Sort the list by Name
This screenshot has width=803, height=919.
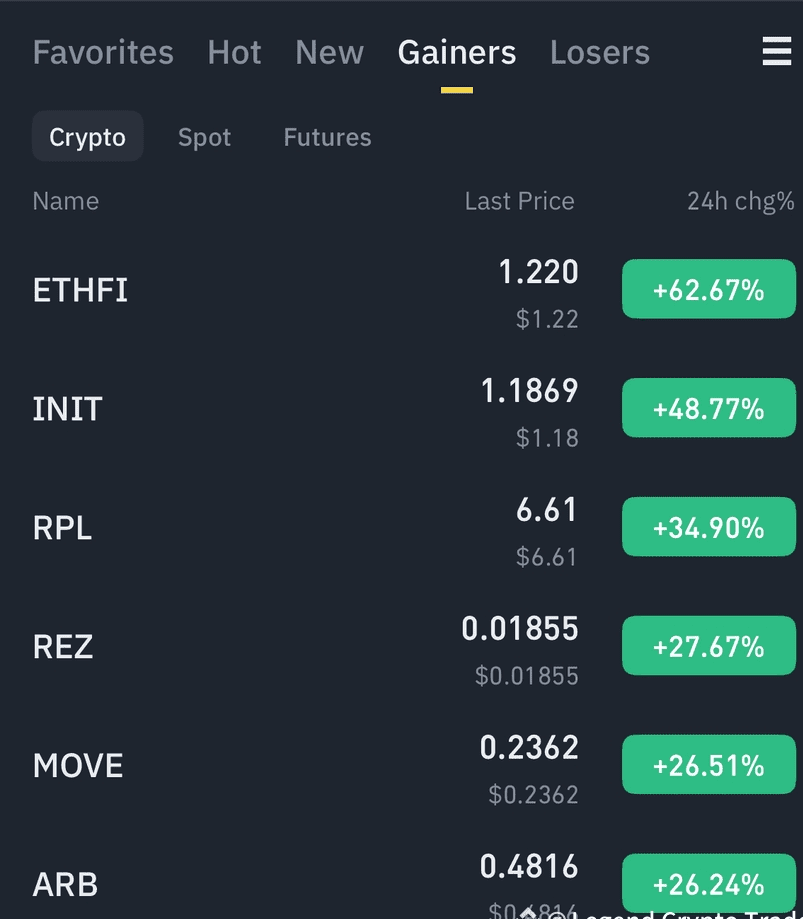66,201
